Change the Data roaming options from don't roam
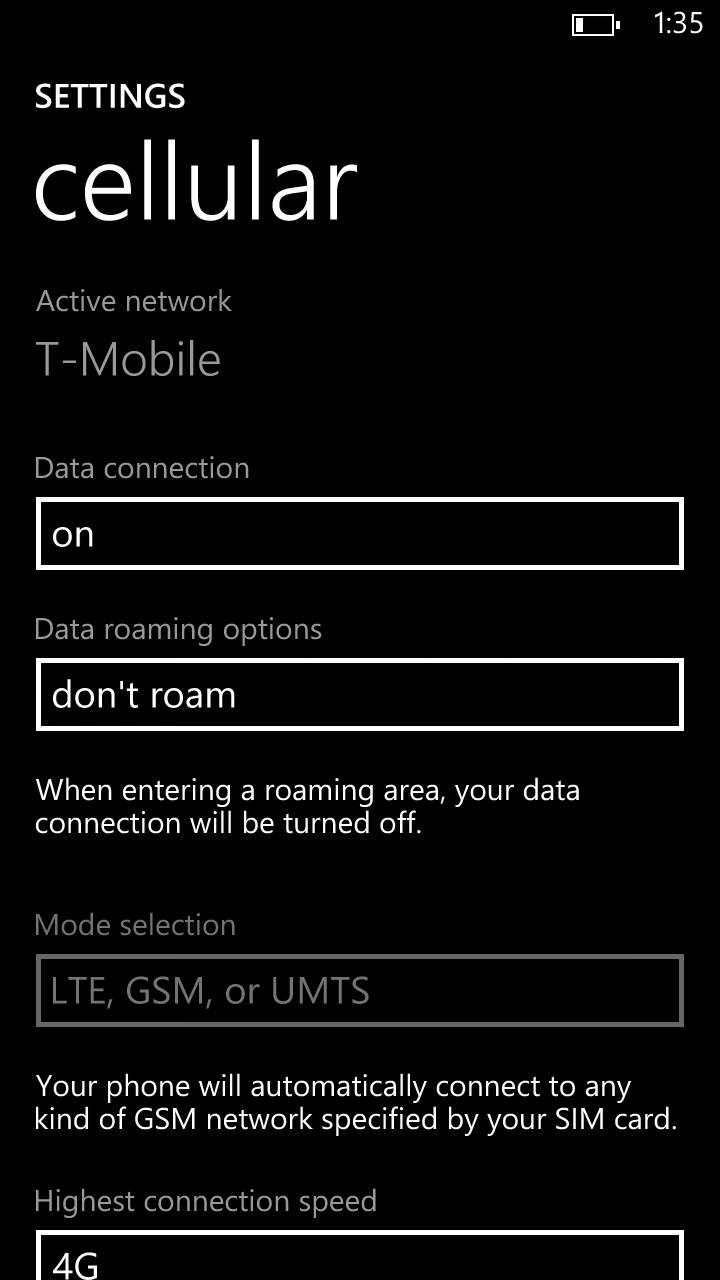The image size is (720, 1280). click(x=360, y=695)
